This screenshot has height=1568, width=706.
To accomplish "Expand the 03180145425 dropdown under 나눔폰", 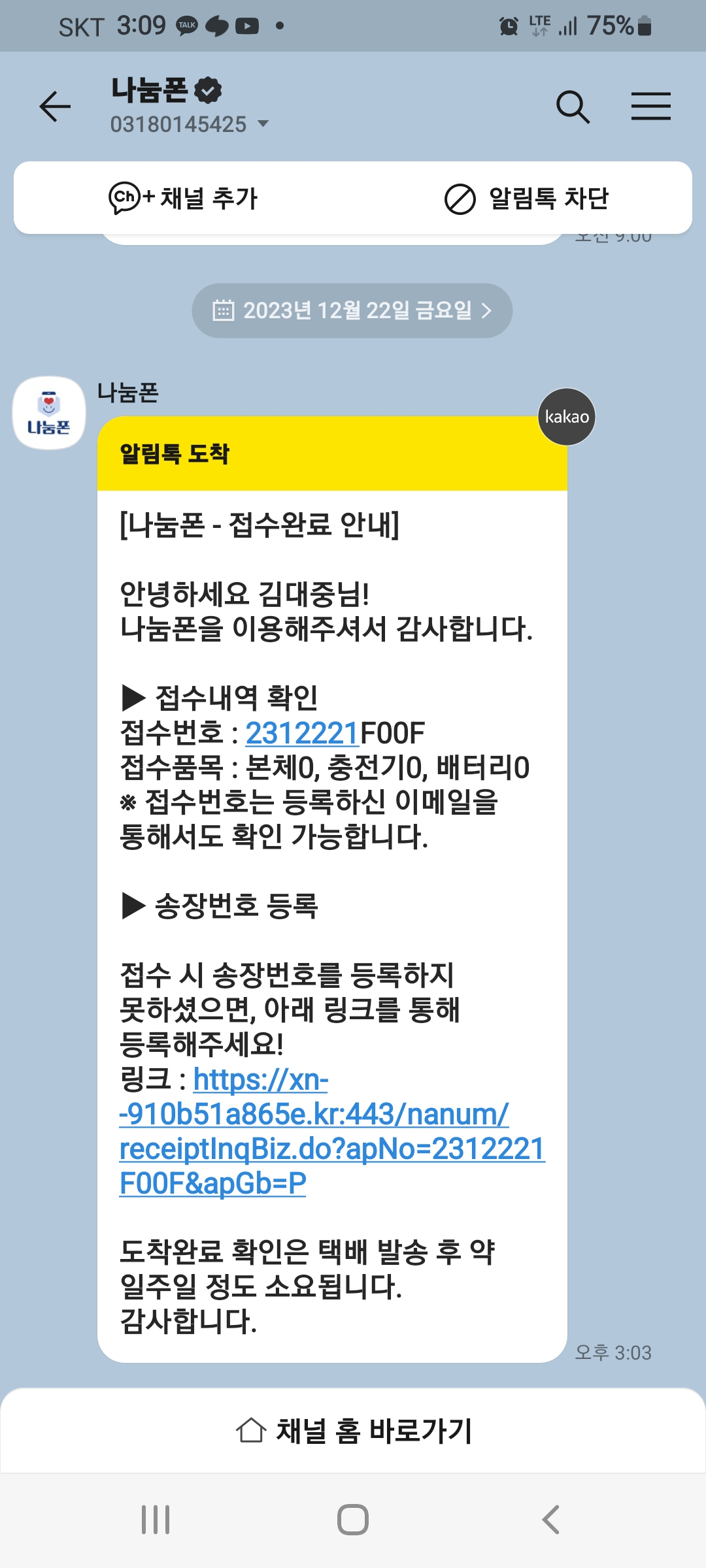I will [x=263, y=123].
